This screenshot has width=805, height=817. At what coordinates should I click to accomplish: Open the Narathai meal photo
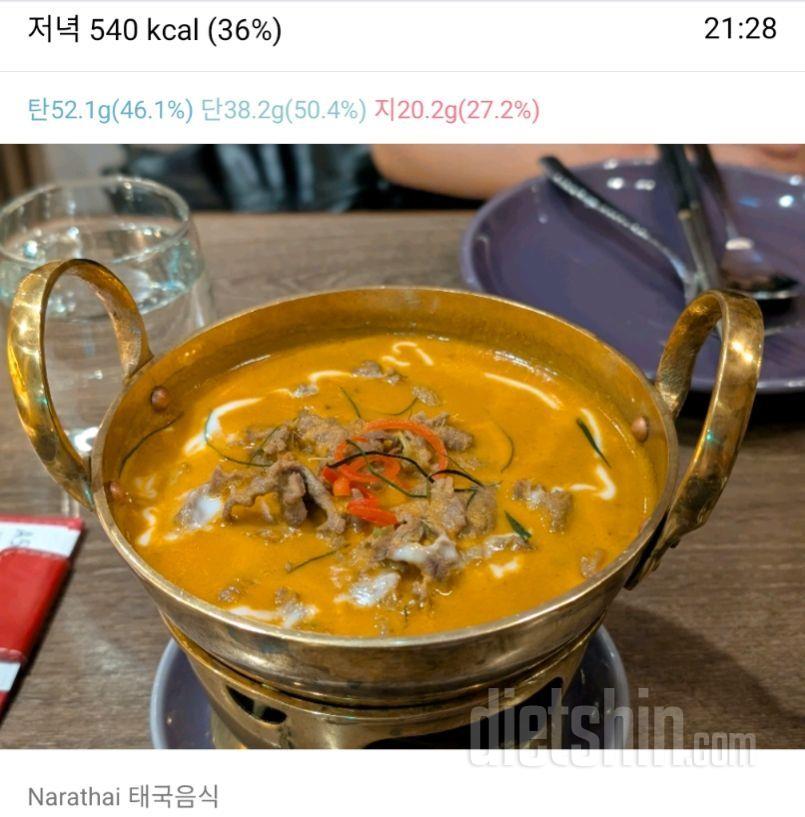(402, 445)
